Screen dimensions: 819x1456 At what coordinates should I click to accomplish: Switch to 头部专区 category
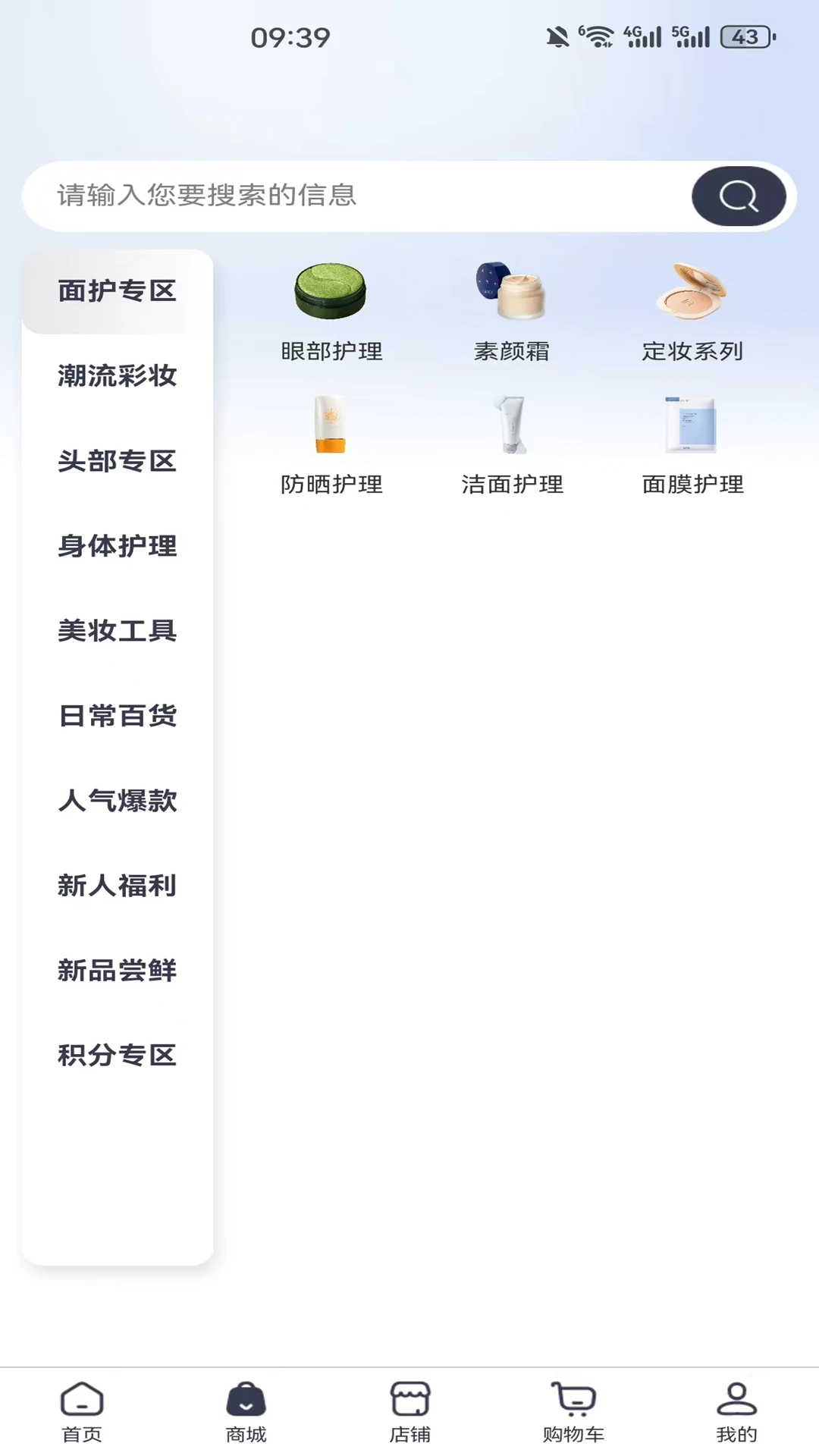(118, 461)
